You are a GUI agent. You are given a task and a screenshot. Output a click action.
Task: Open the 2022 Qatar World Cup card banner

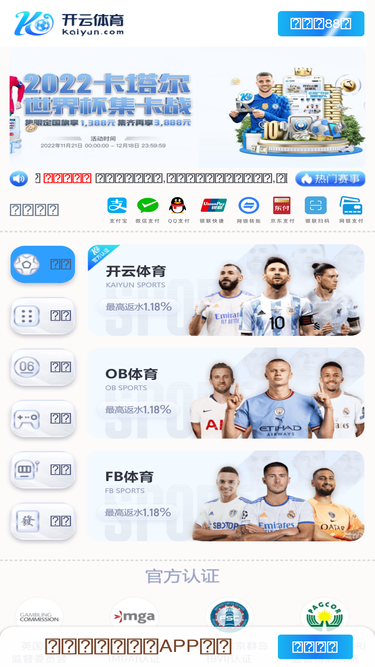[187, 107]
